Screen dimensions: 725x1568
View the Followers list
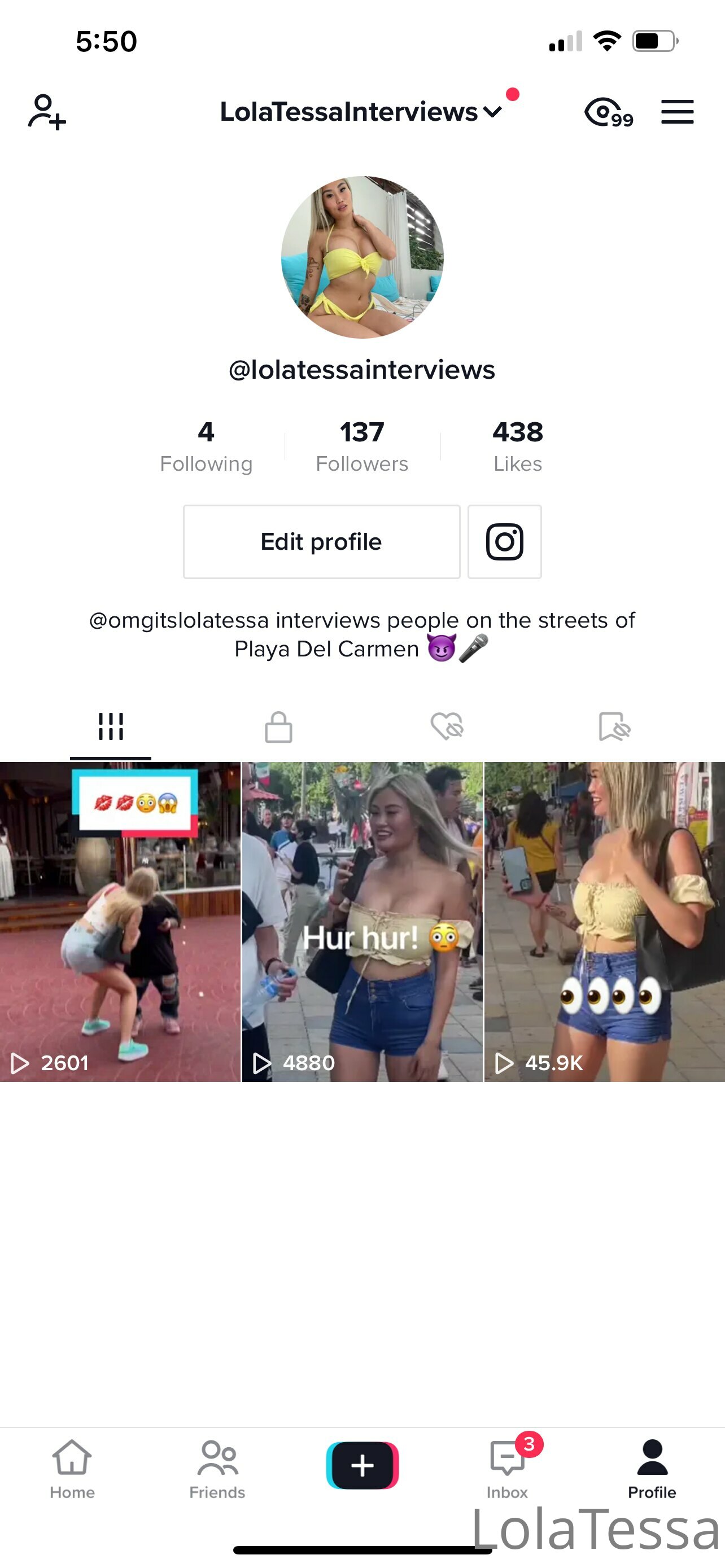(x=362, y=447)
